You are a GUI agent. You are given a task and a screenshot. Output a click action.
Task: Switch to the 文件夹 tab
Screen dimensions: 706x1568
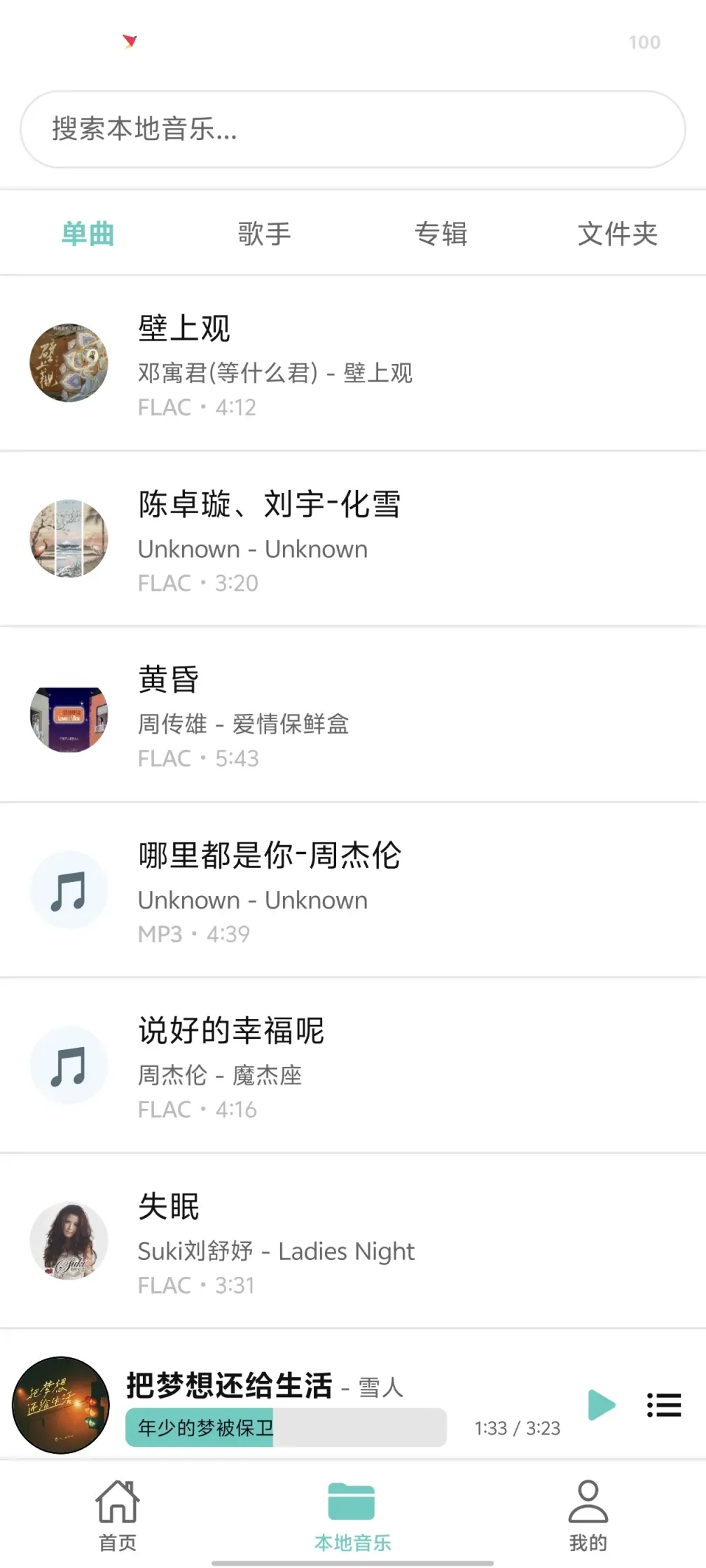(617, 233)
